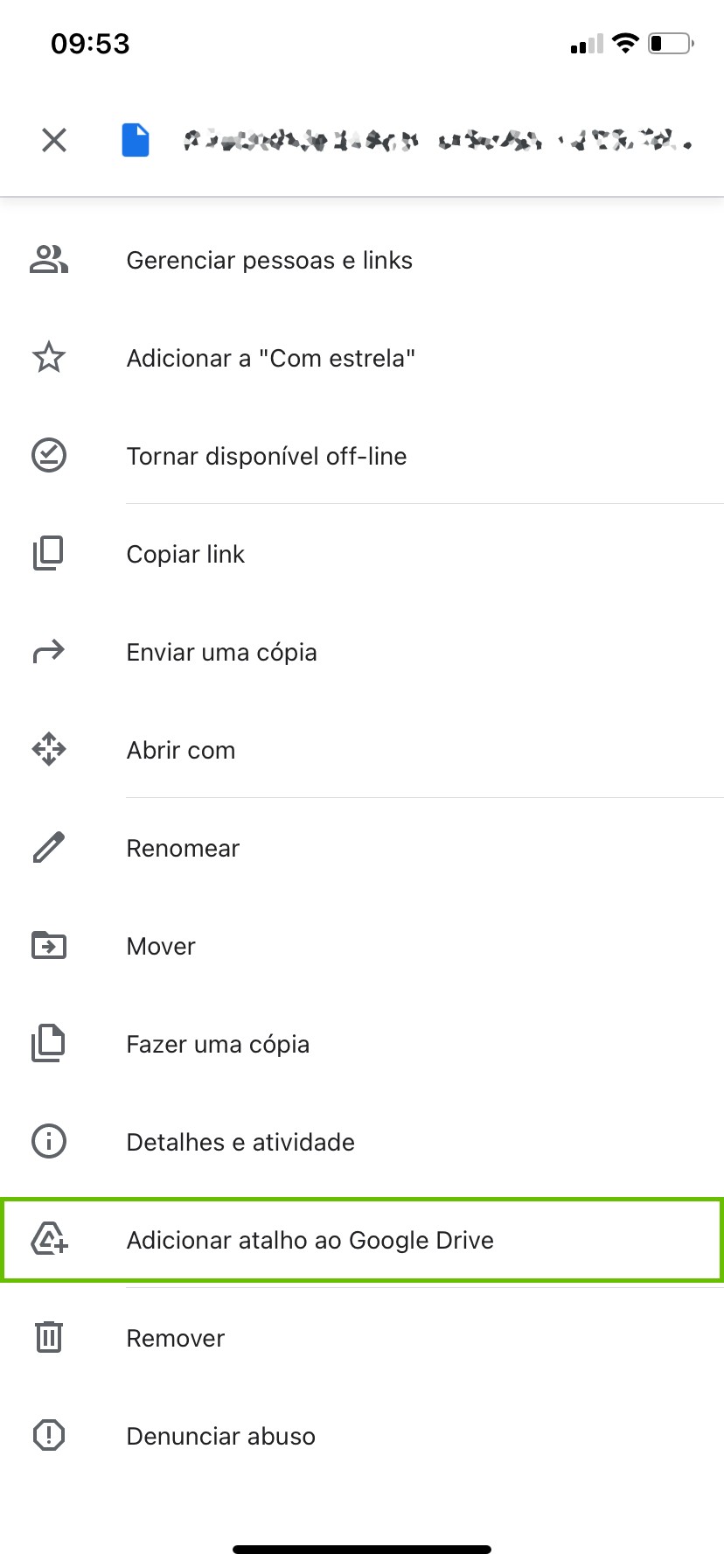The image size is (724, 1568).
Task: Open the Abrir com option
Action: pos(181,751)
